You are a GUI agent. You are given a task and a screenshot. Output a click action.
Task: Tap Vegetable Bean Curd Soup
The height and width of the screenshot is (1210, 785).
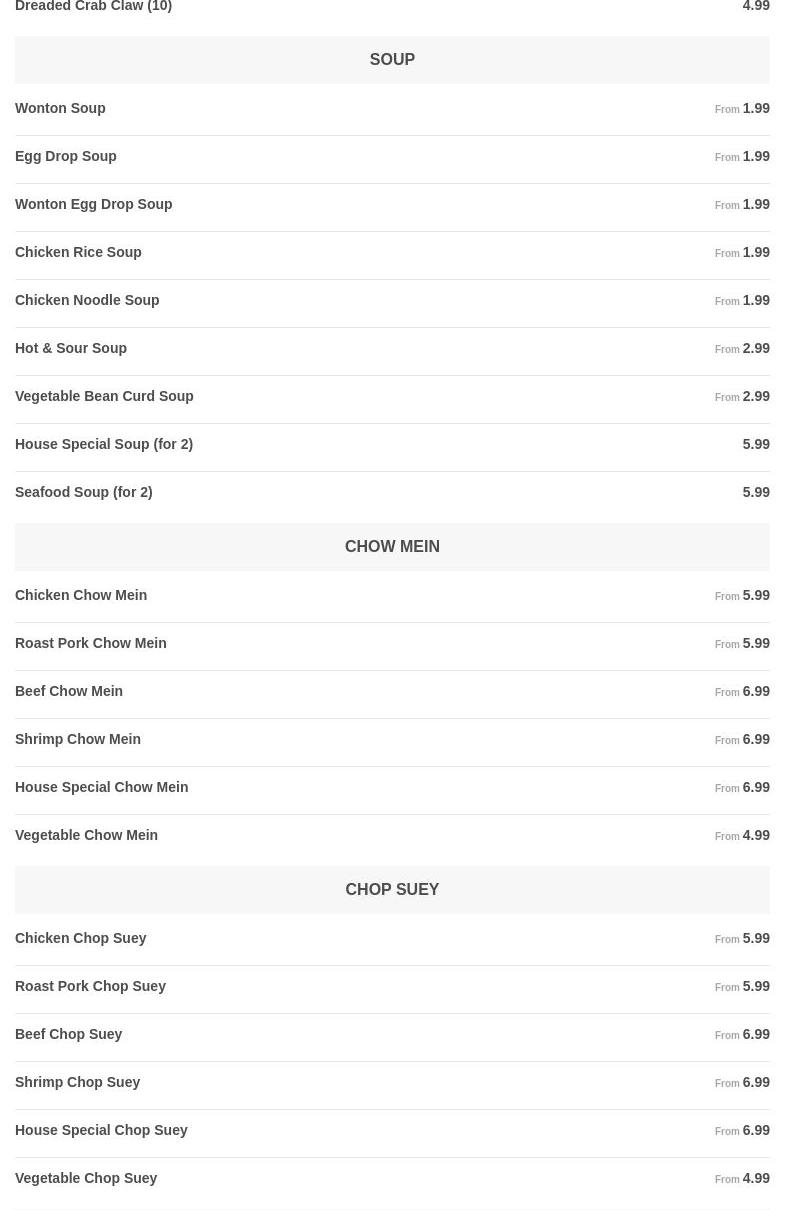tap(104, 396)
